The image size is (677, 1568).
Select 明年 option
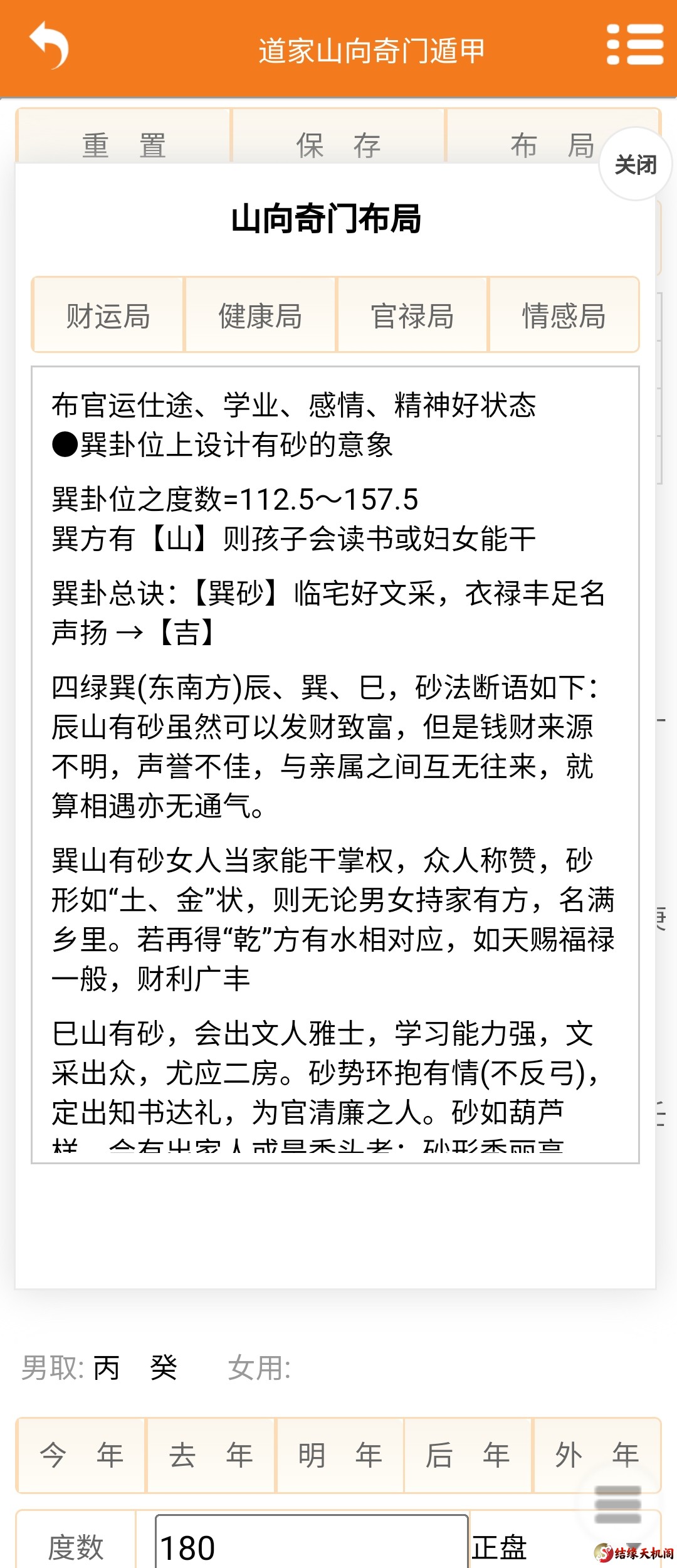pos(340,1455)
